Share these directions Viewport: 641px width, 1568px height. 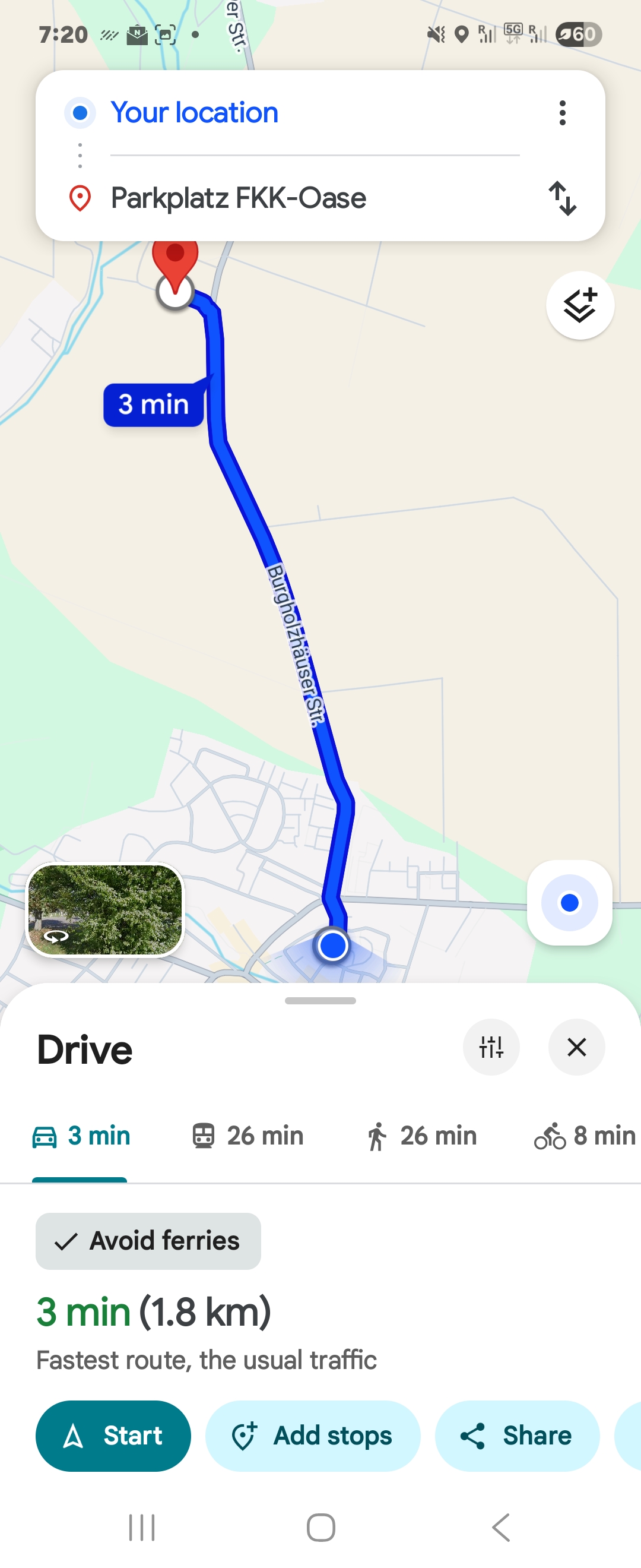[517, 1436]
